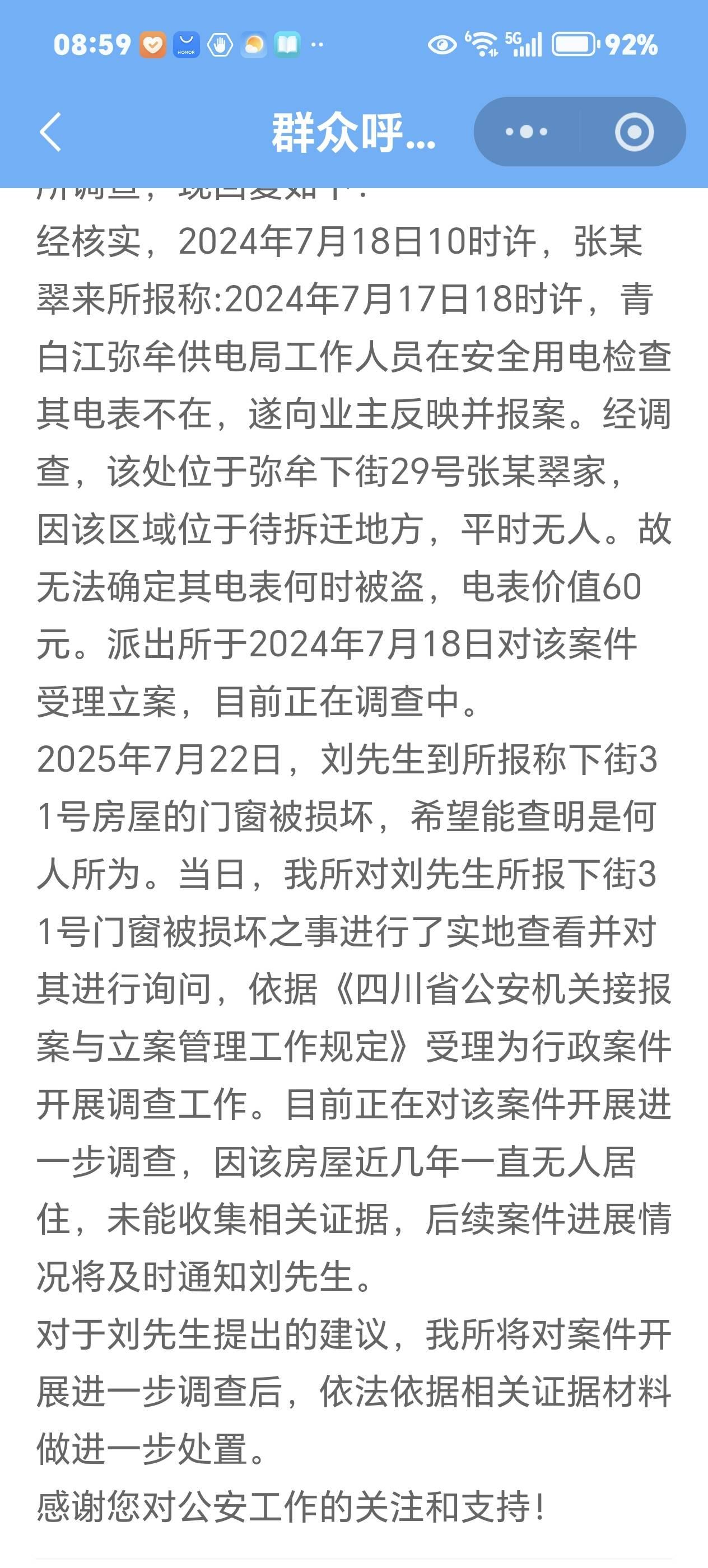
Task: Go back using the header arrow
Action: [50, 132]
